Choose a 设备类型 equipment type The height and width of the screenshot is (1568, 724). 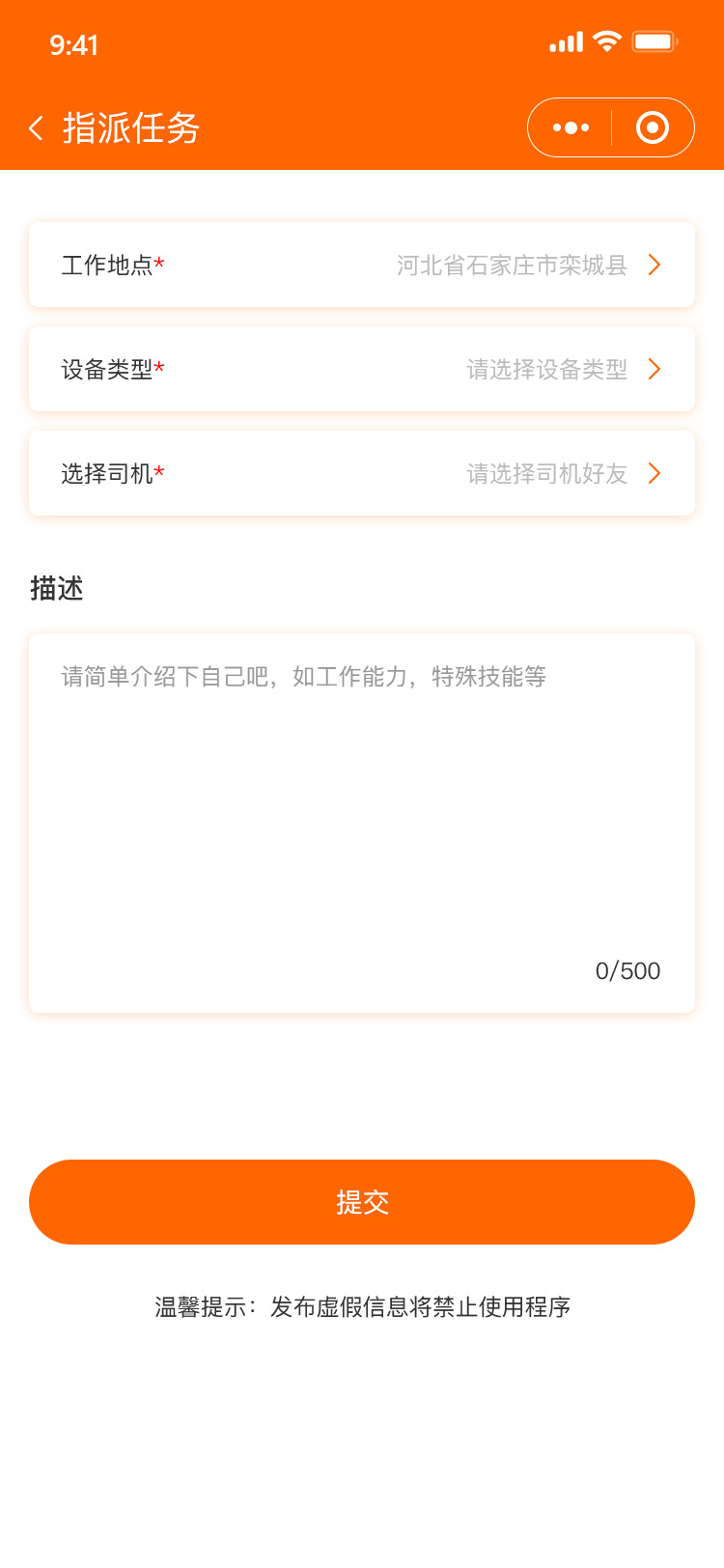coord(362,369)
